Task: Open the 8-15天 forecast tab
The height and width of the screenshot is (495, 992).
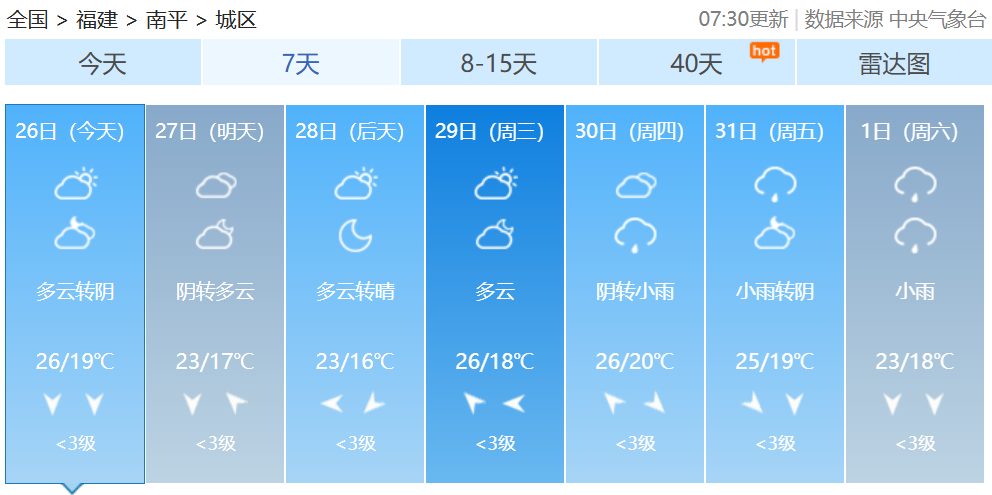Action: pos(498,63)
